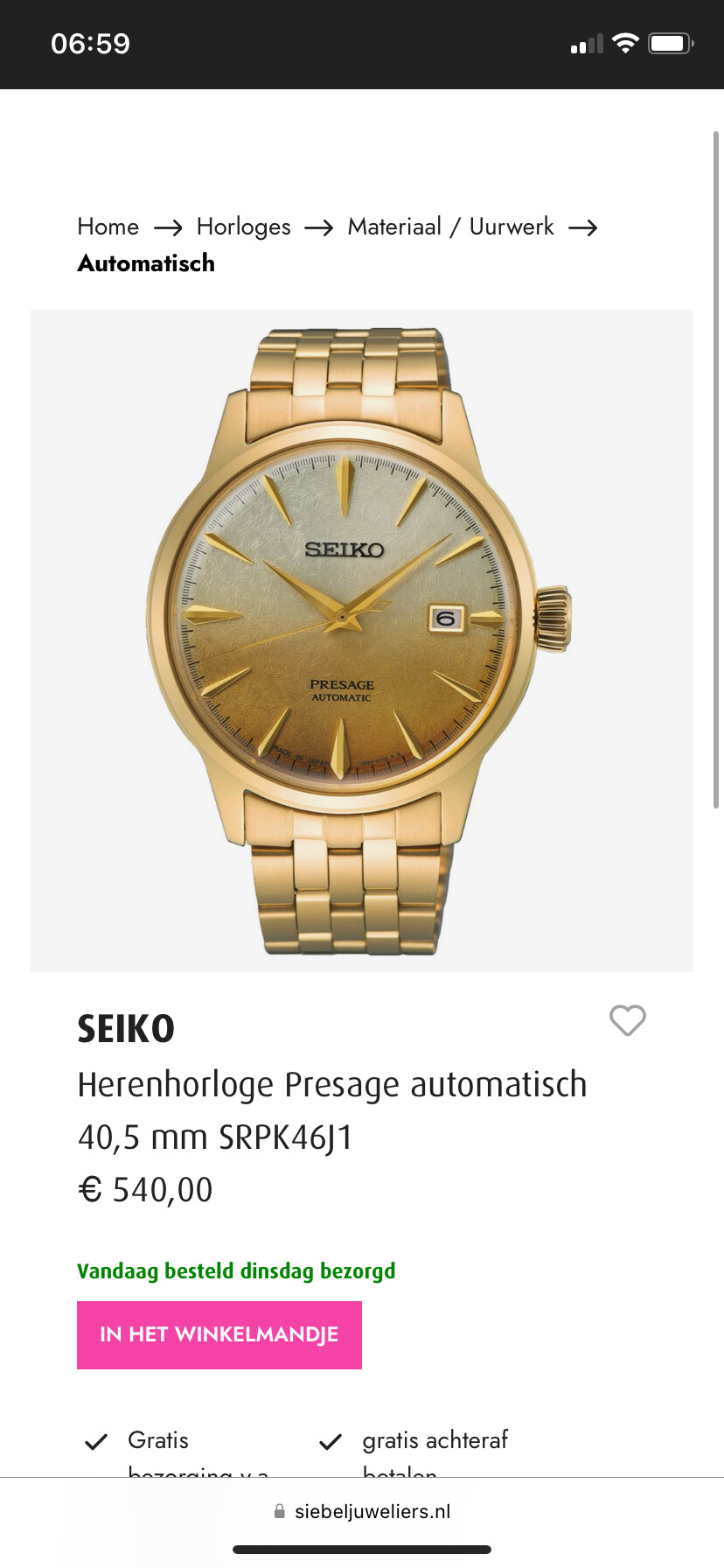Open the Horloges breadcrumb link
Image resolution: width=724 pixels, height=1568 pixels.
(x=243, y=227)
